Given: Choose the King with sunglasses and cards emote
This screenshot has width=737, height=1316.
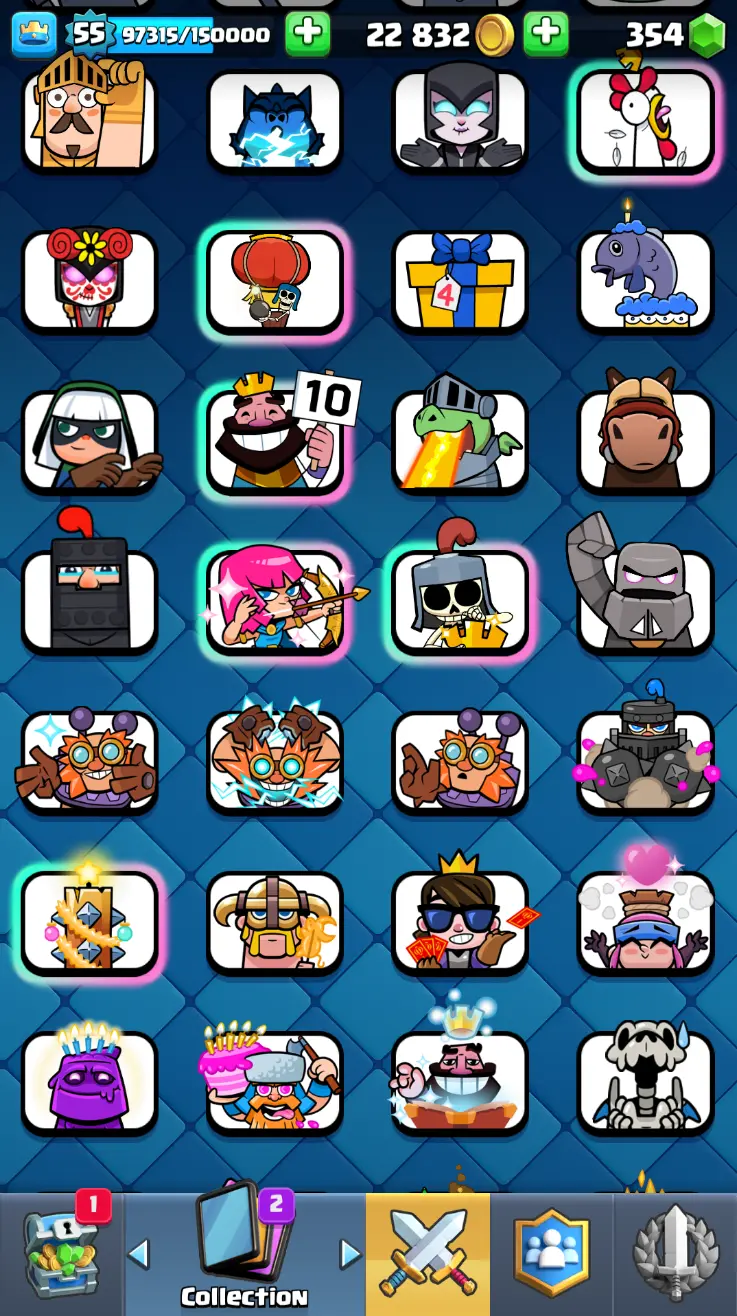Looking at the screenshot, I should point(460,920).
